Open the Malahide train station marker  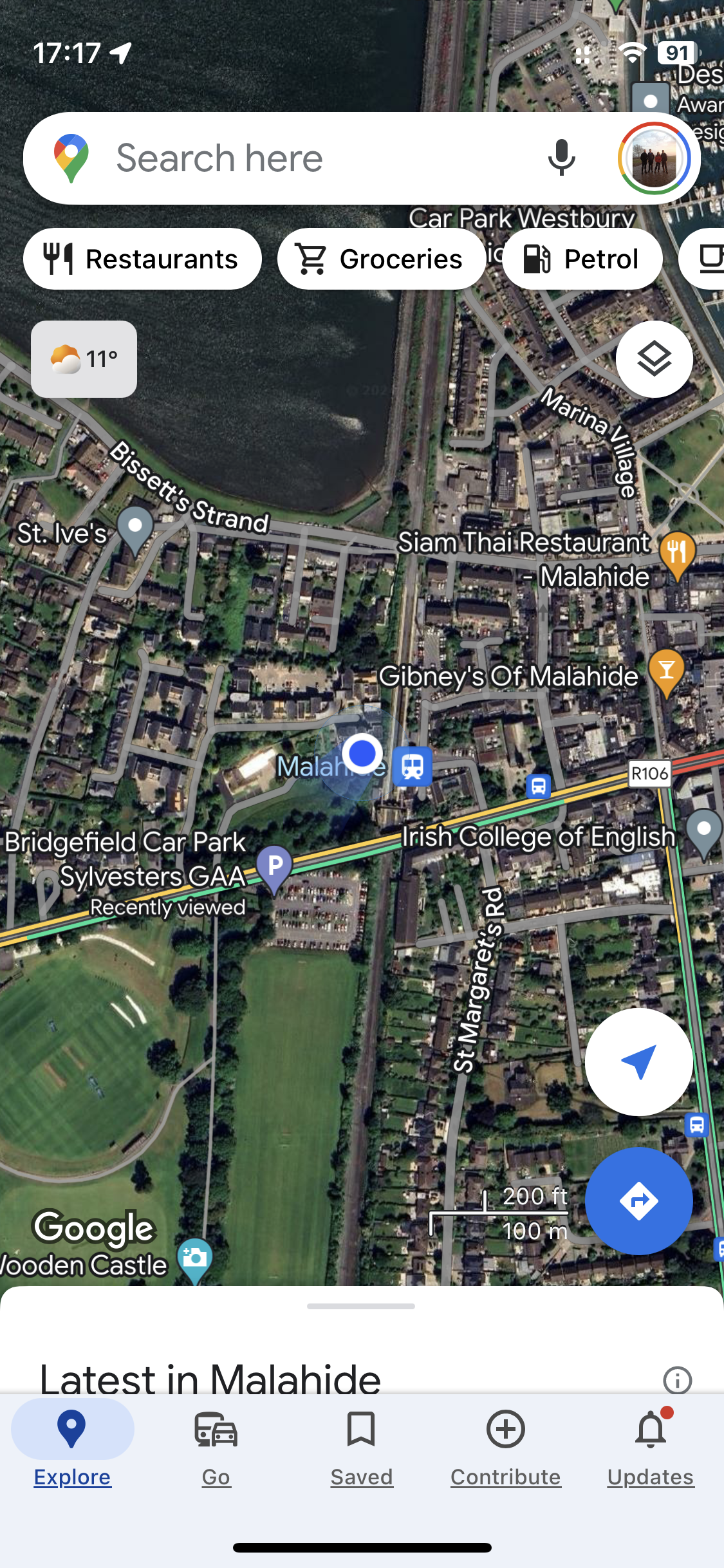pyautogui.click(x=413, y=767)
